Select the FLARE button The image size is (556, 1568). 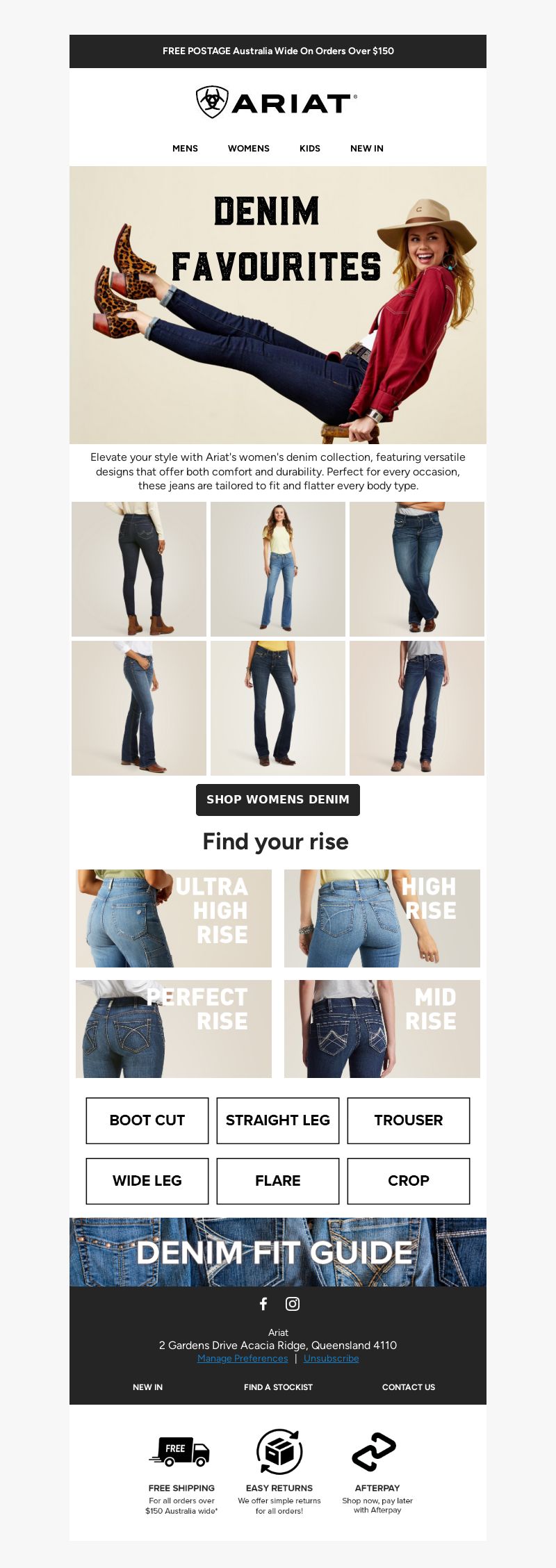(x=278, y=1181)
